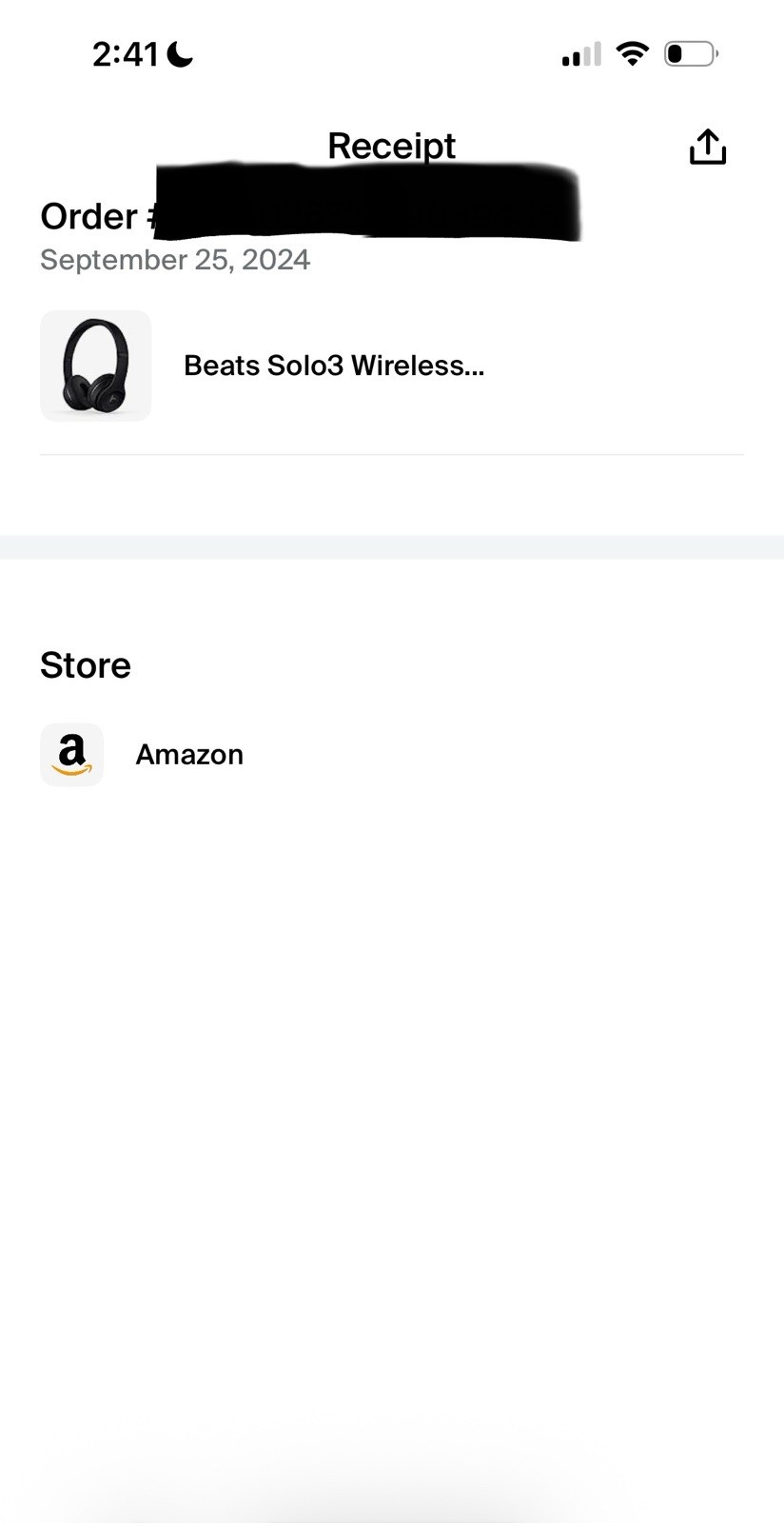The height and width of the screenshot is (1523, 784).
Task: Open the Amazon store row
Action: tap(188, 755)
